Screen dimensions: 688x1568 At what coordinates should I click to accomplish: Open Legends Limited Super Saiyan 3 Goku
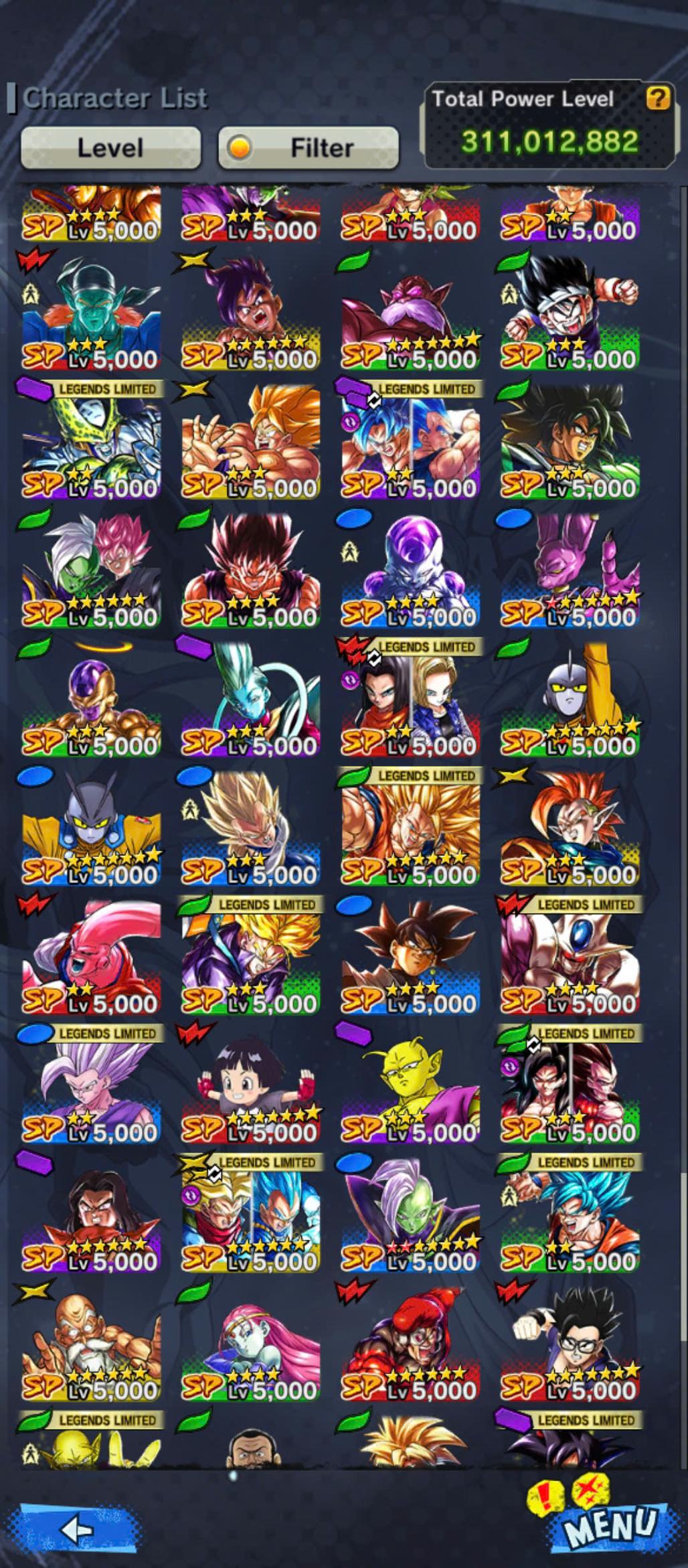(410, 829)
